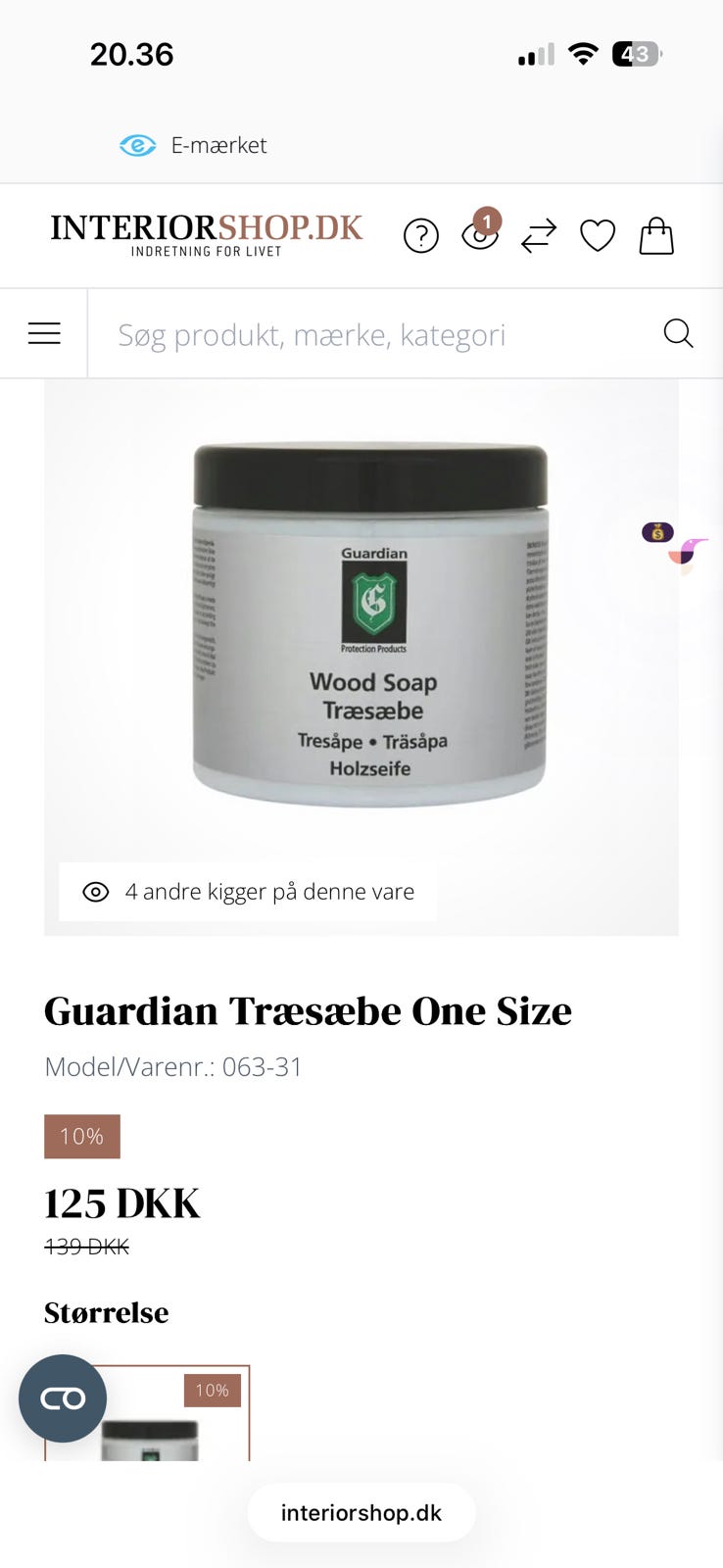The width and height of the screenshot is (723, 1568).
Task: Open the floating money bag bird widget
Action: (675, 547)
